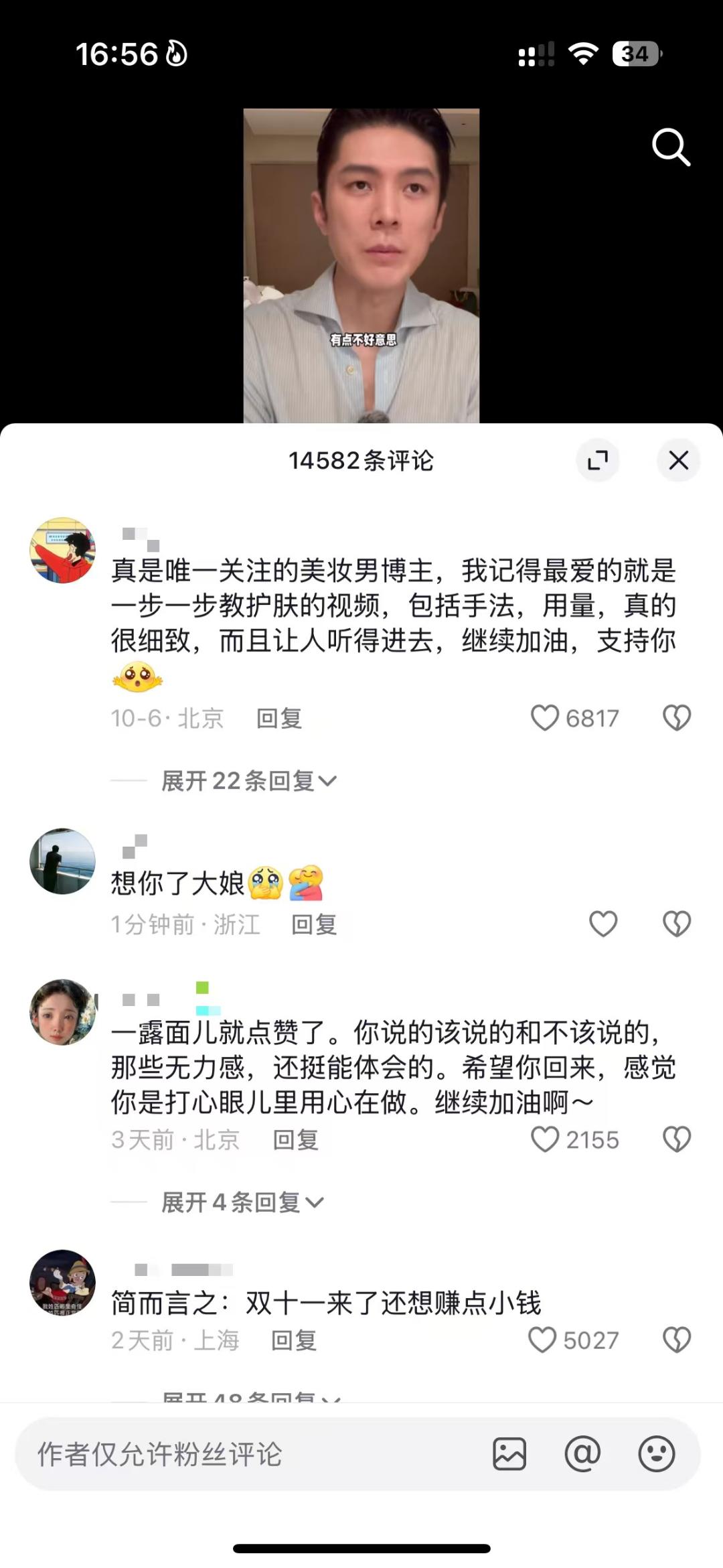
Task: Close the comments panel
Action: (x=678, y=460)
